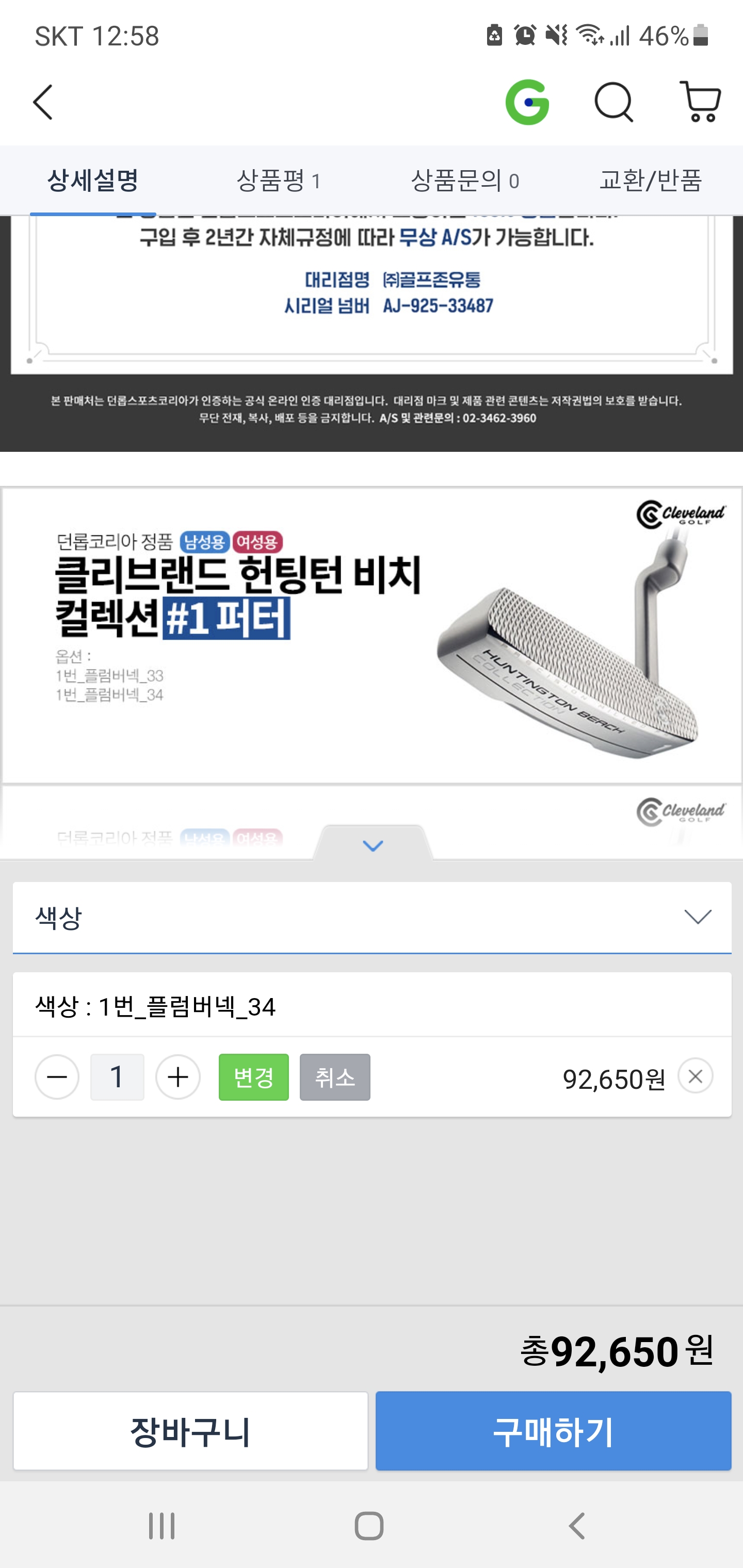Expand the 색상 dropdown

point(372,917)
